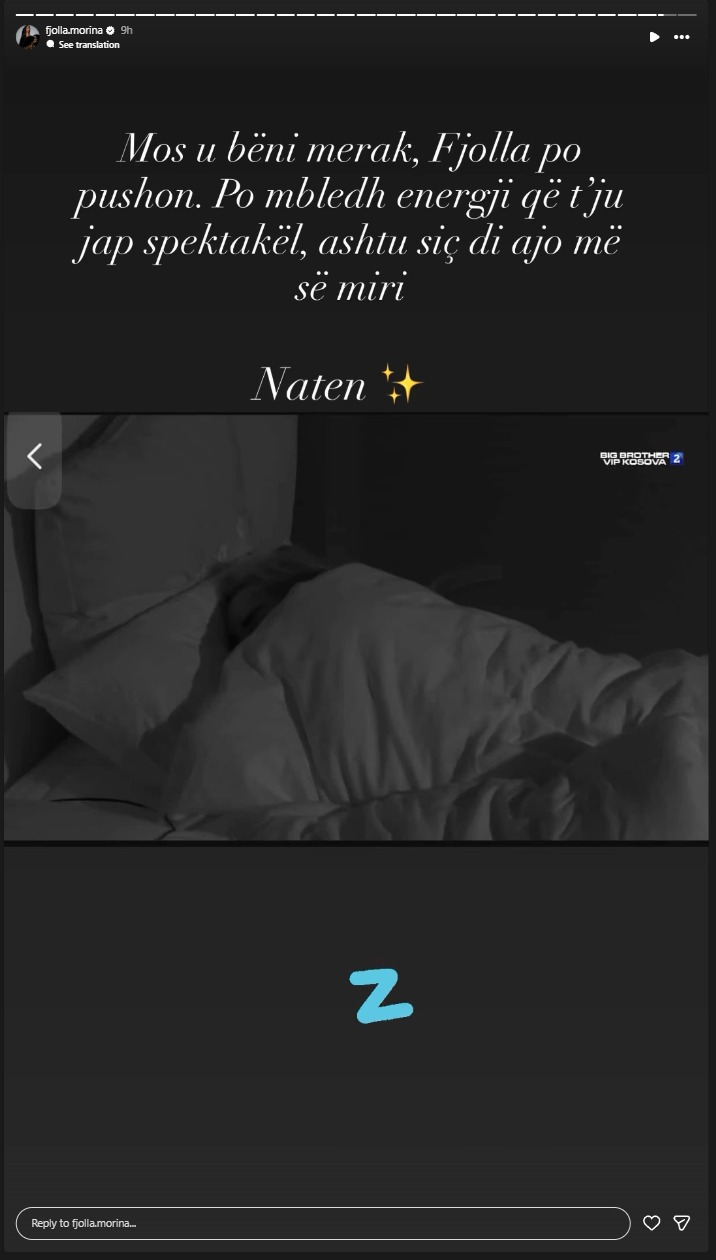The height and width of the screenshot is (1260, 716).
Task: Open fjolla.morina's profile from story header
Action: pyautogui.click(x=74, y=31)
